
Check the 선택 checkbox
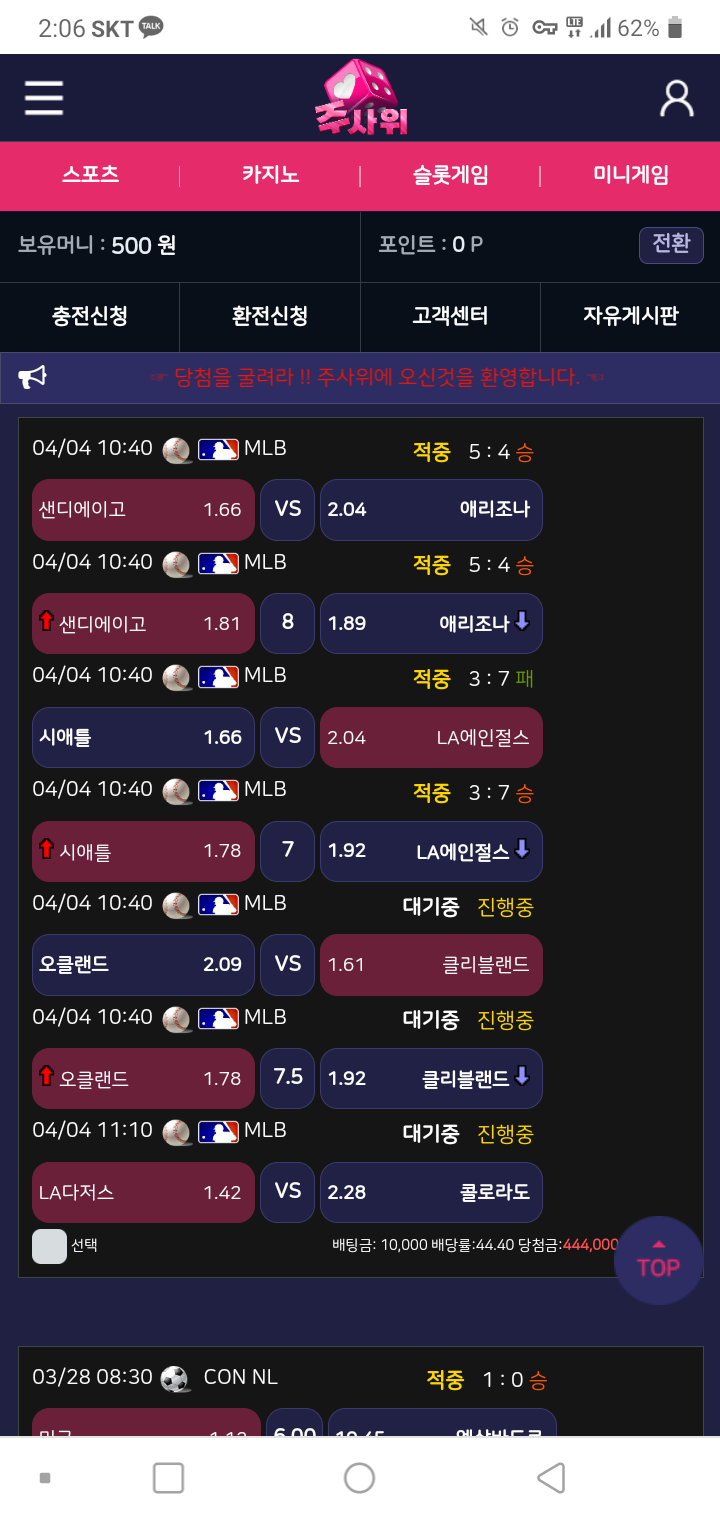click(49, 1246)
